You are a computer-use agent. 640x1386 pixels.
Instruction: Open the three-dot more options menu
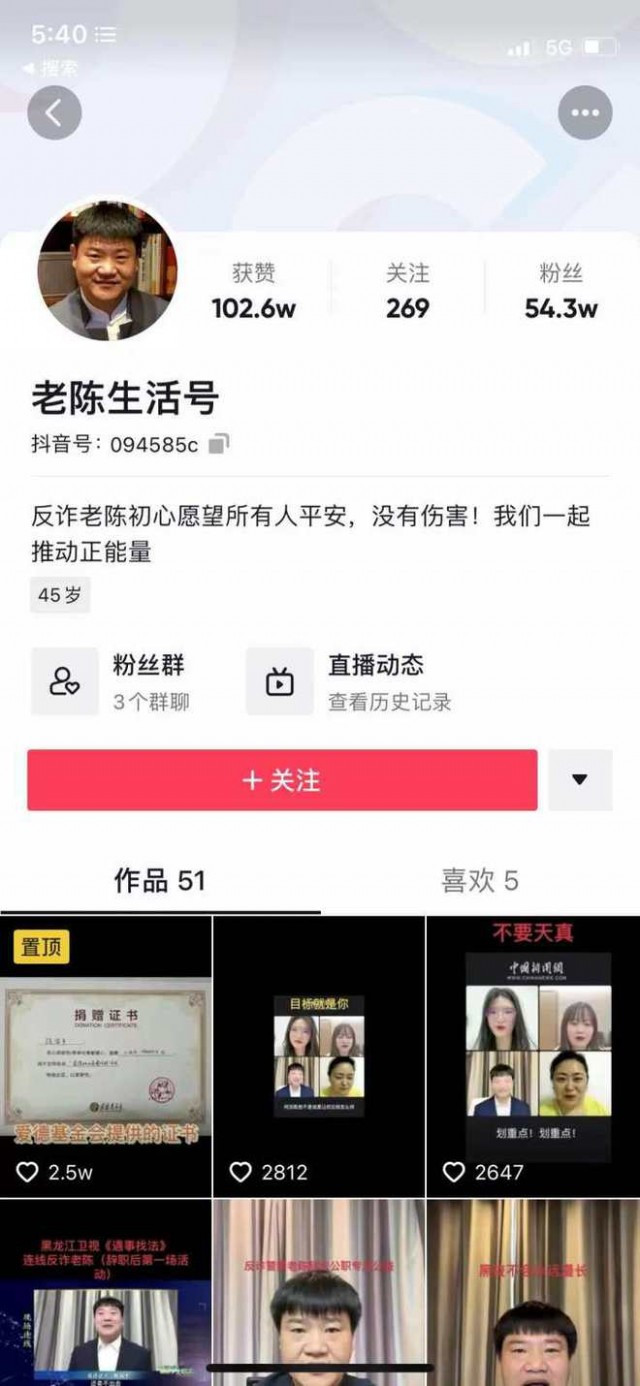tap(584, 113)
